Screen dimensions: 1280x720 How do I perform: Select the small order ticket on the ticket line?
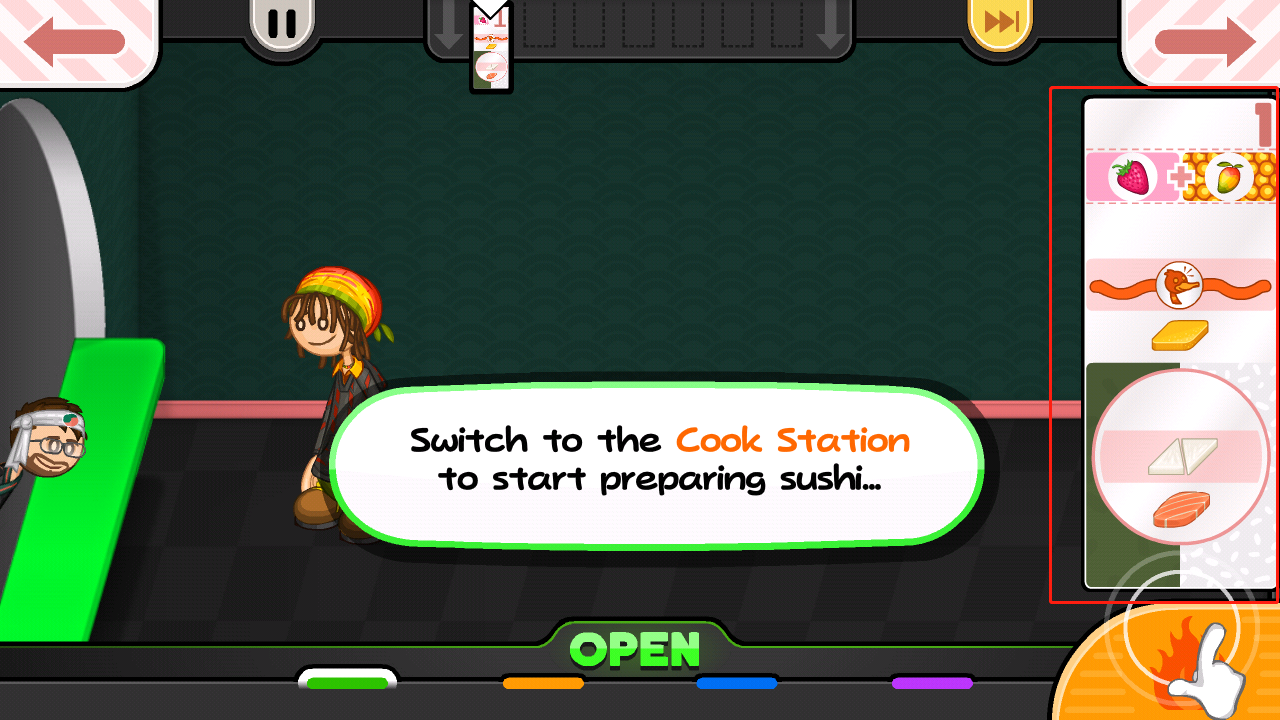(x=491, y=49)
